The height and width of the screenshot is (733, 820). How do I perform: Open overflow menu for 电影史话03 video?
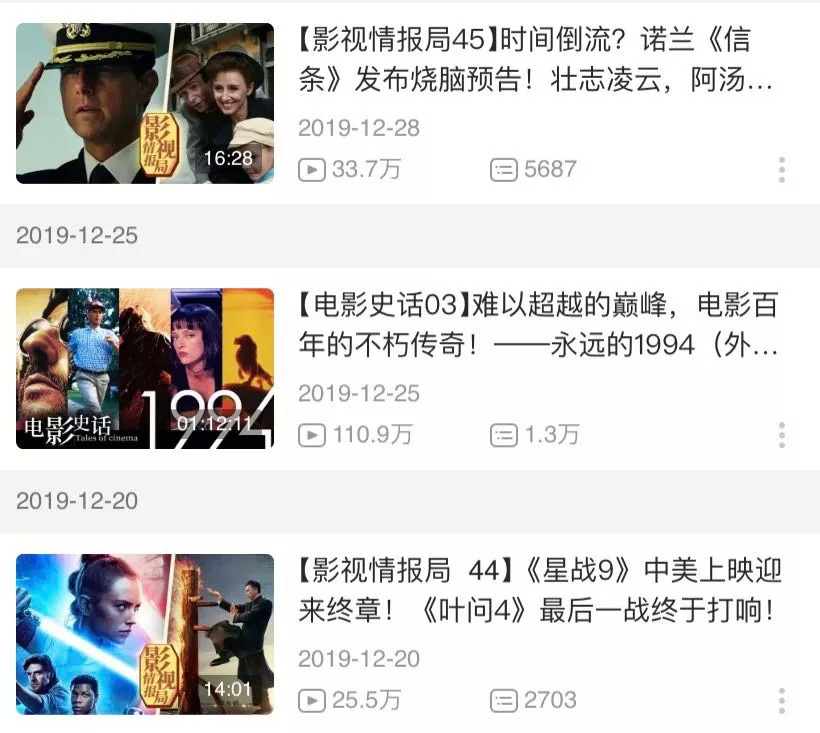coord(781,435)
